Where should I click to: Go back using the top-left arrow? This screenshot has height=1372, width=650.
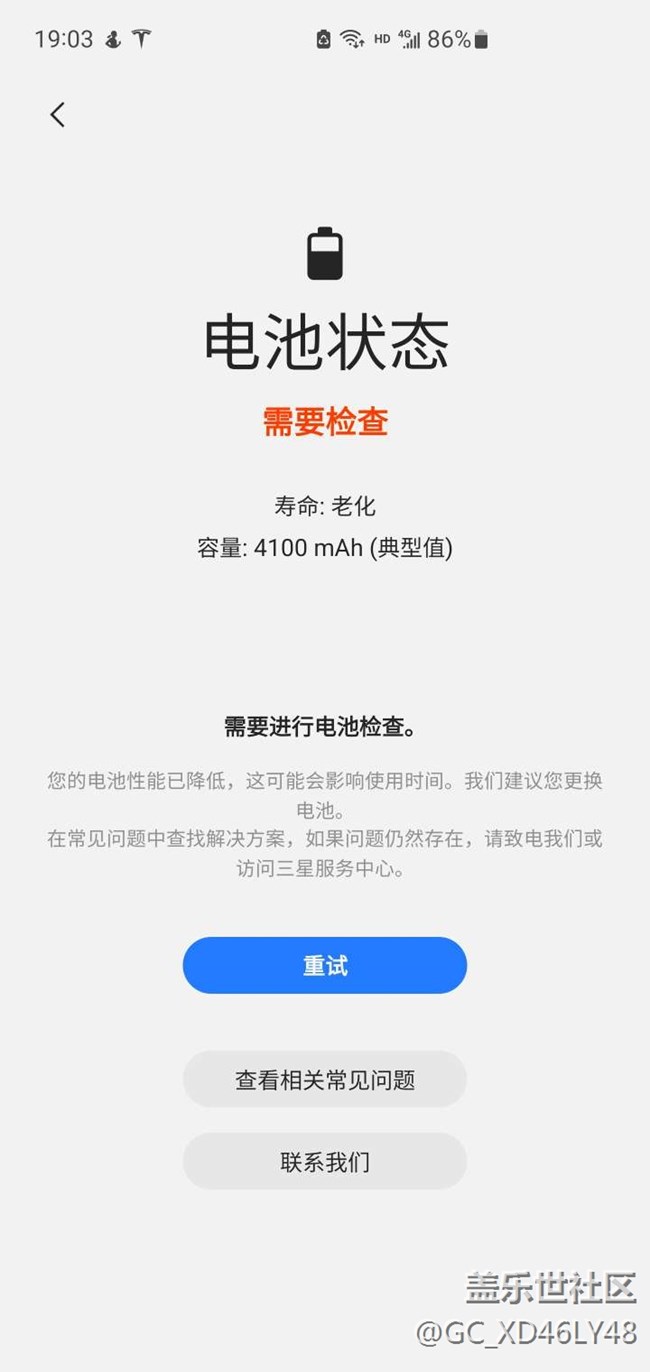point(58,115)
